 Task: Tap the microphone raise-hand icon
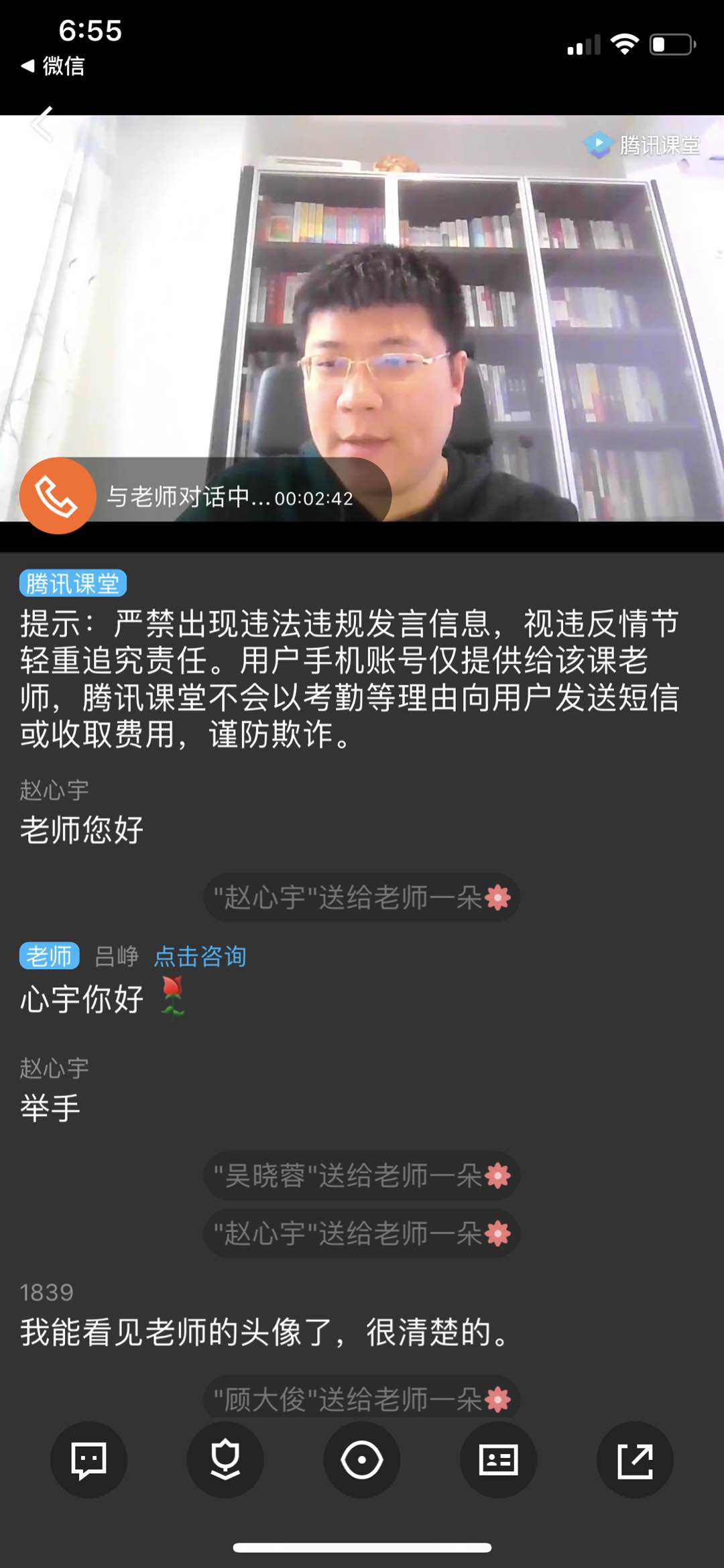click(225, 1459)
